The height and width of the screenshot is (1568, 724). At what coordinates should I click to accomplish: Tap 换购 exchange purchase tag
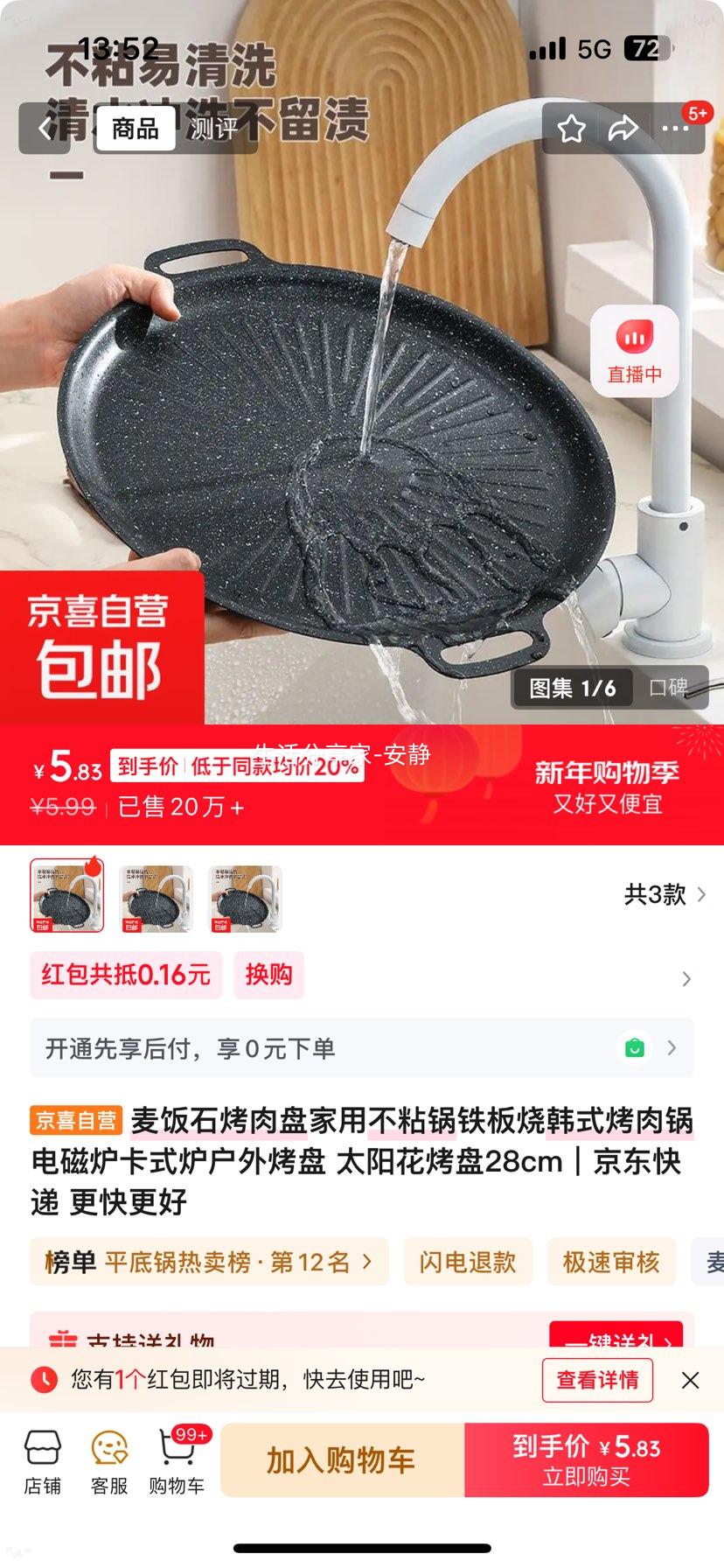point(268,976)
